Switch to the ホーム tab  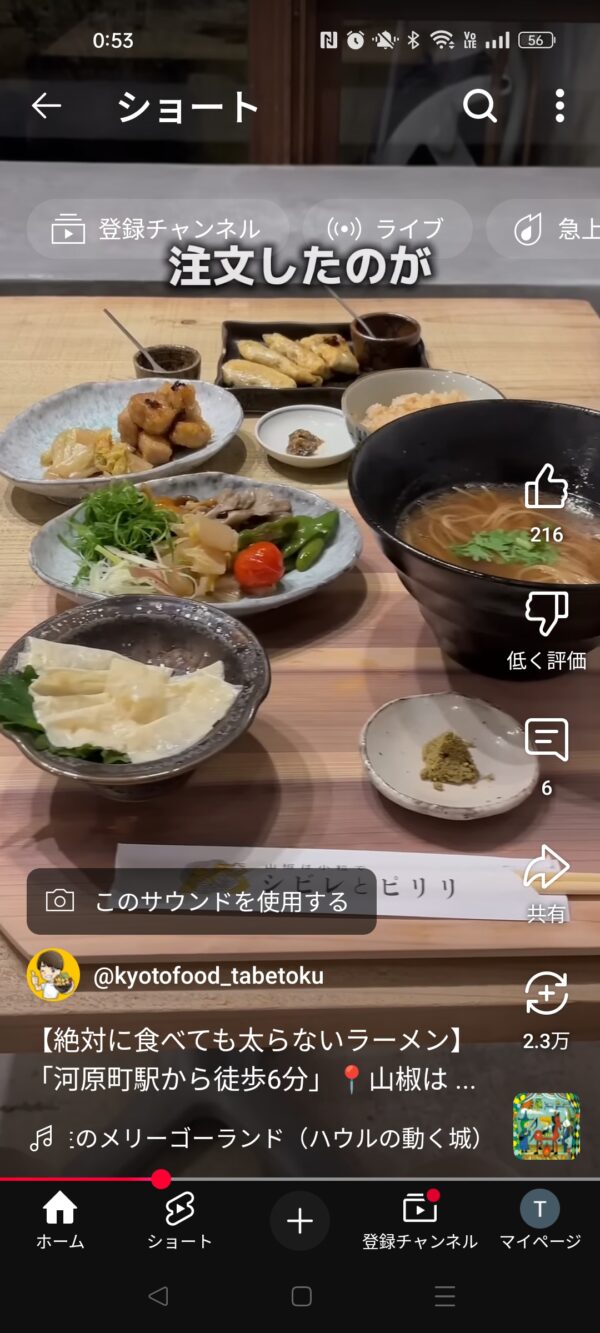pos(60,1221)
